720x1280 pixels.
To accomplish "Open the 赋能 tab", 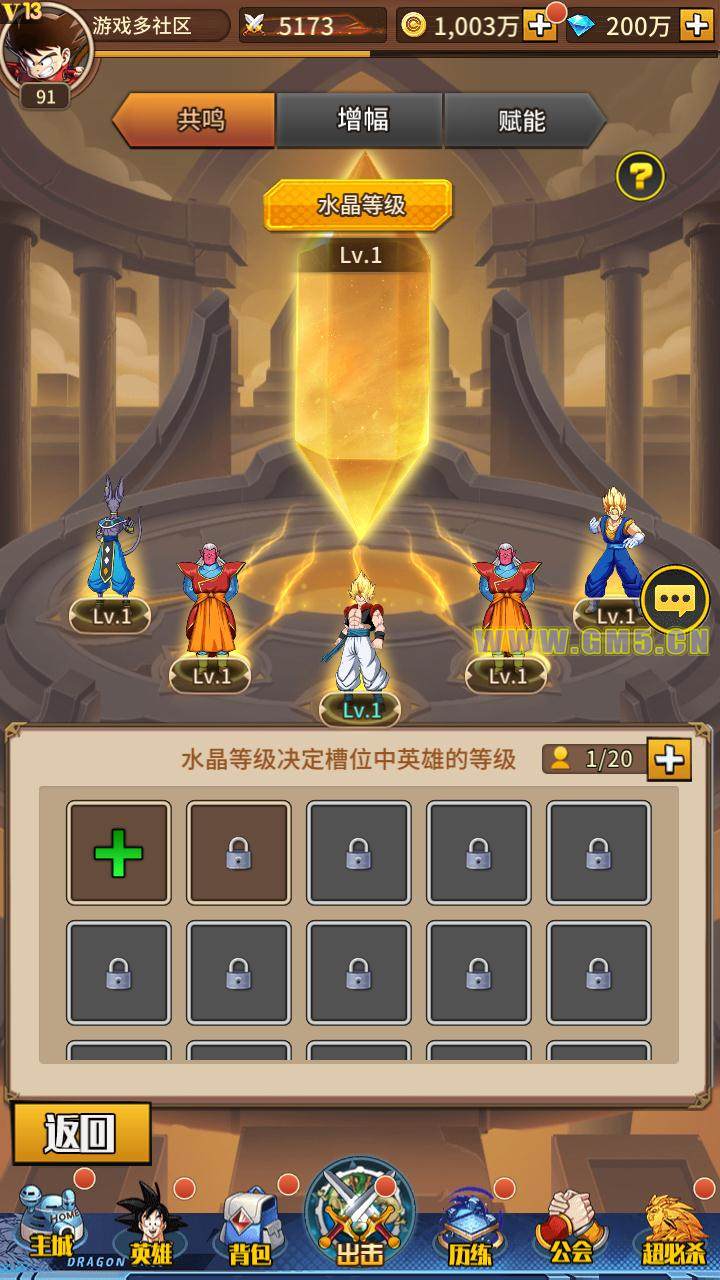I will 521,121.
